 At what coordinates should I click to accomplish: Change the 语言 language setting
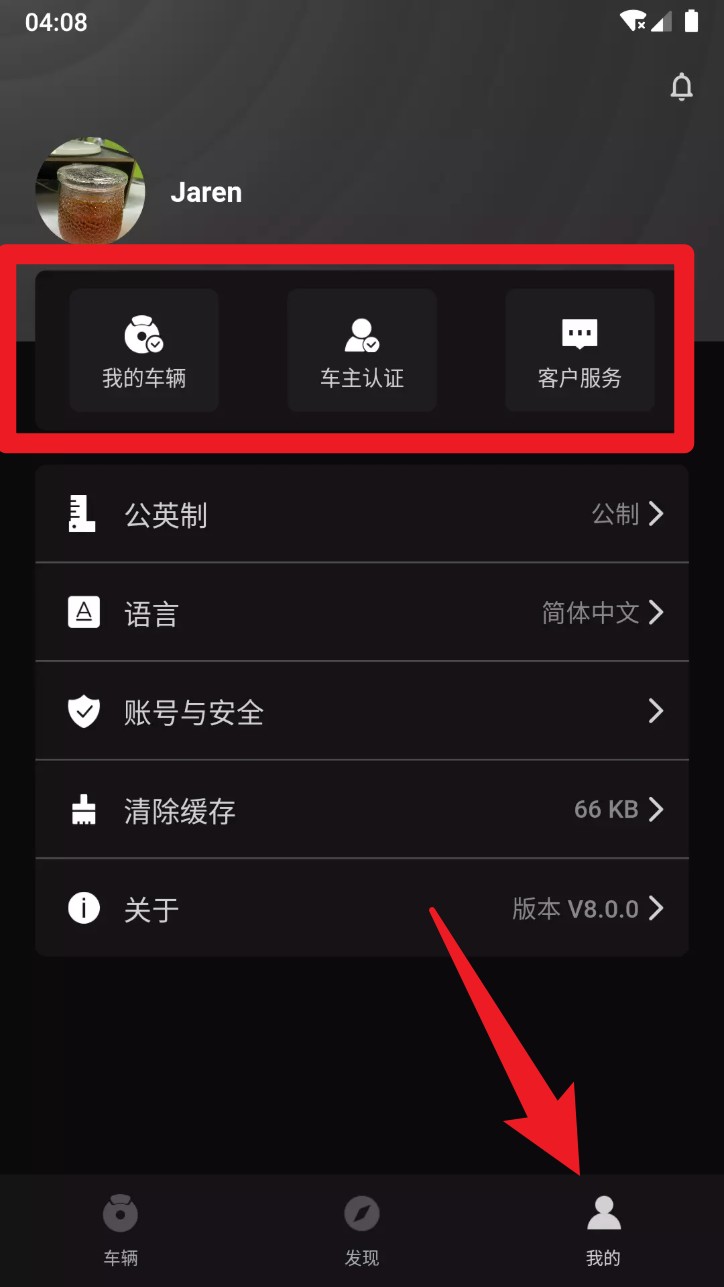click(x=362, y=612)
